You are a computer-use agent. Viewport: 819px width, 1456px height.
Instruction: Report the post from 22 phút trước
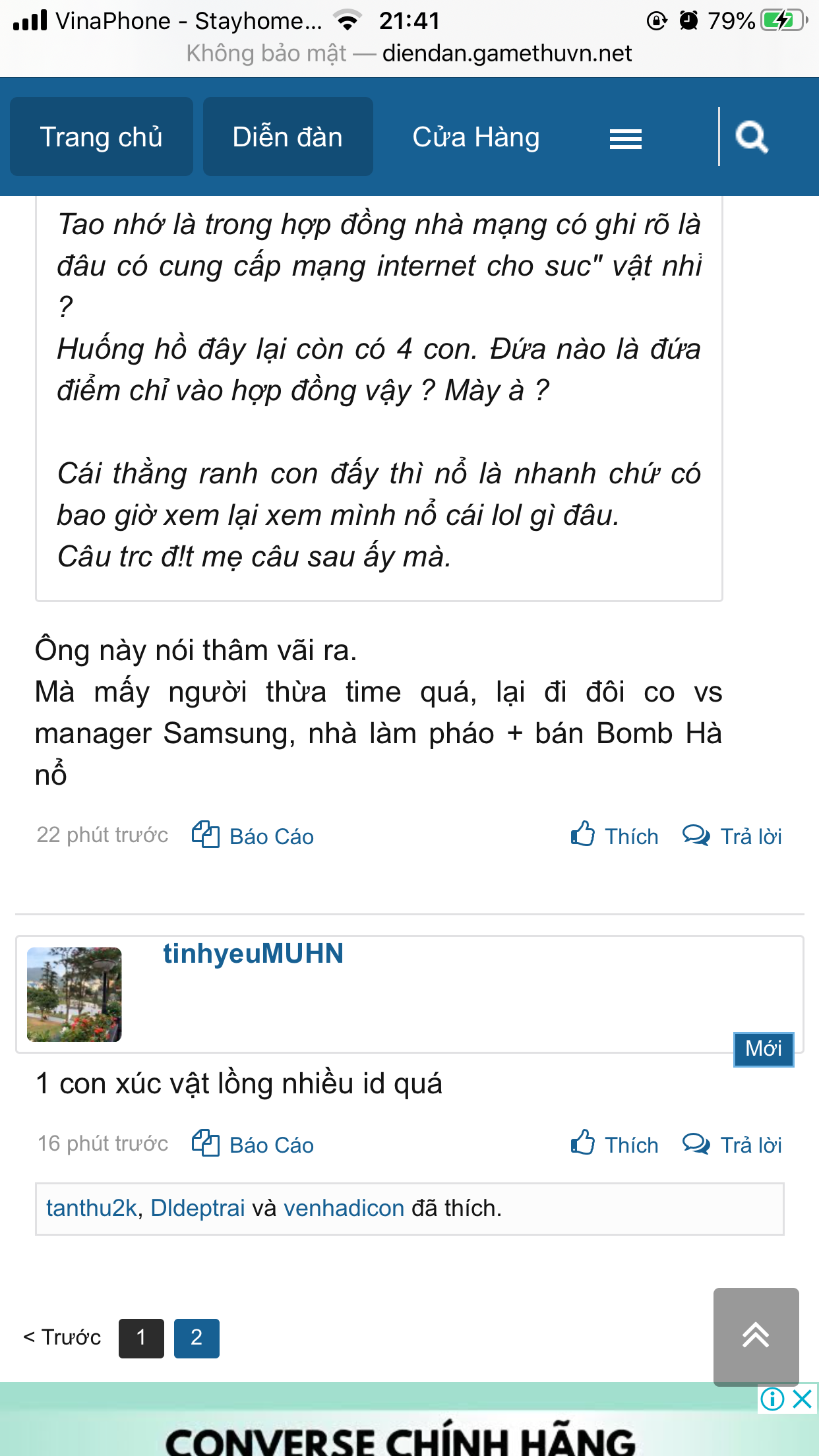click(x=253, y=836)
